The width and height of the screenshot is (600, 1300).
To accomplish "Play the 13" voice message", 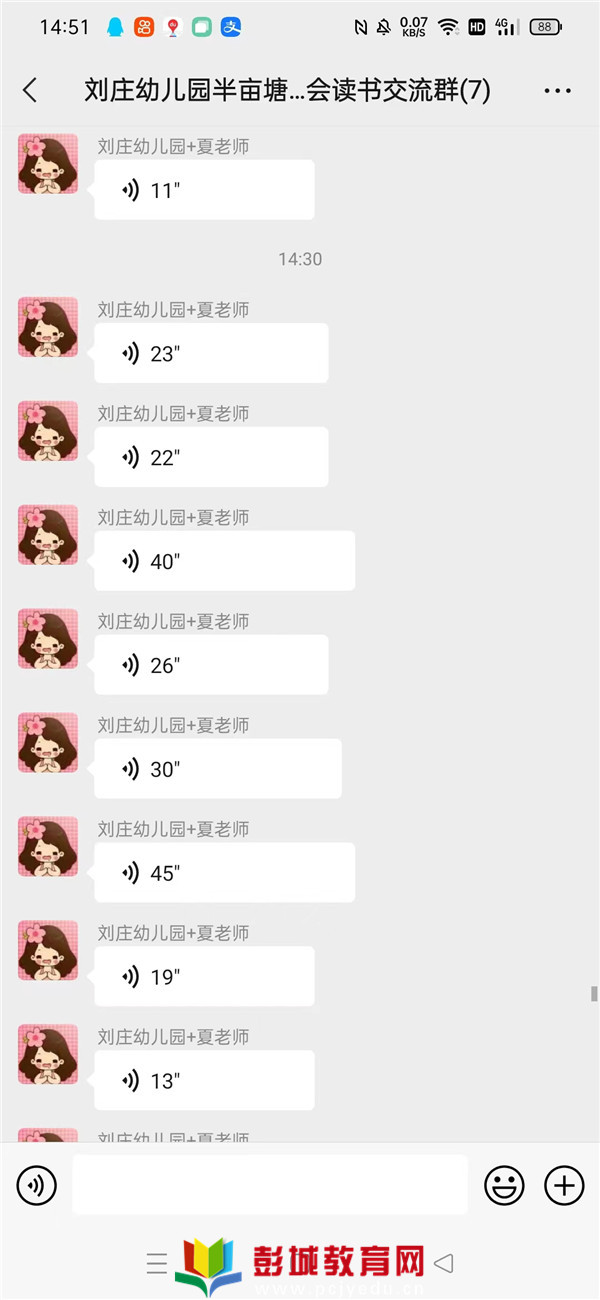I will click(204, 1080).
